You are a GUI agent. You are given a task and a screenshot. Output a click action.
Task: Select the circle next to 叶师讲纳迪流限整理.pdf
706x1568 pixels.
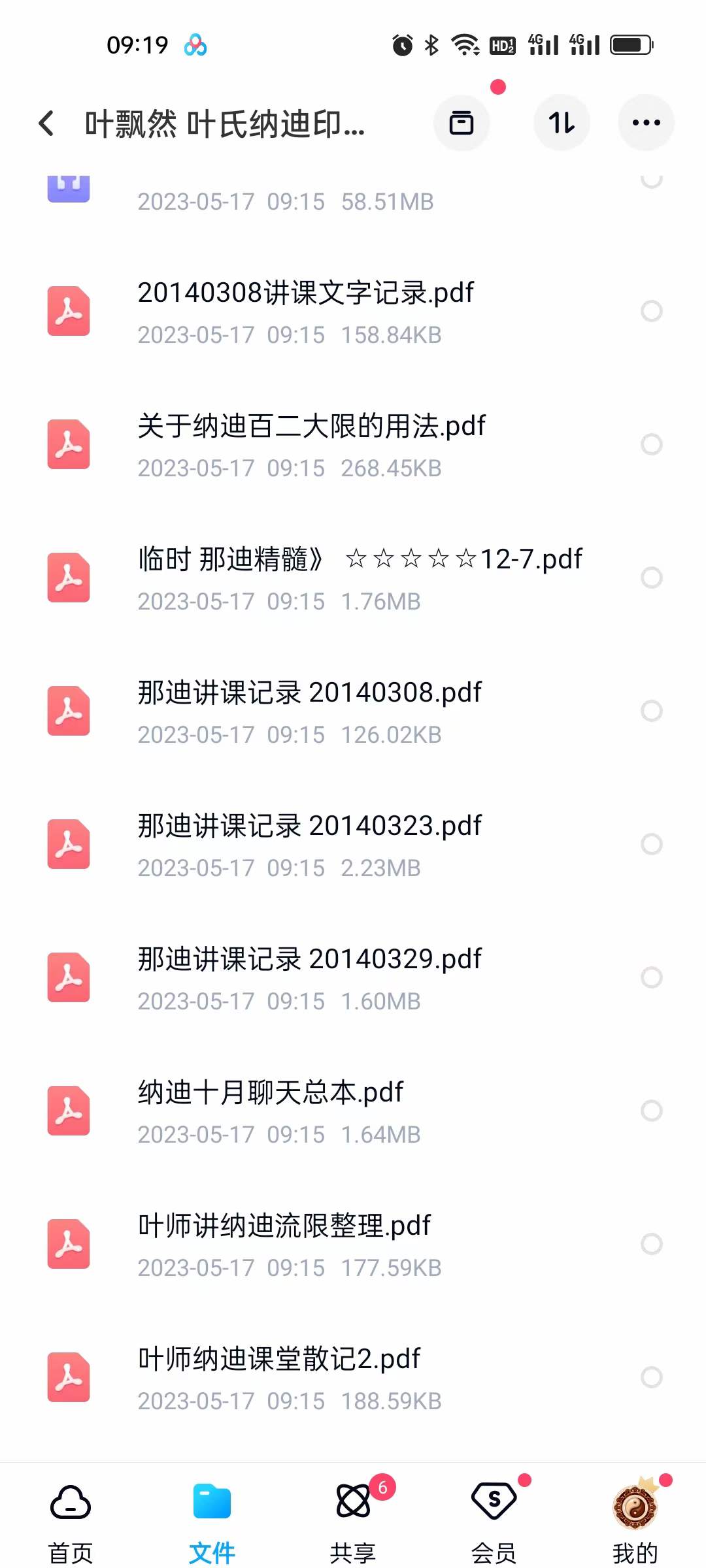click(652, 1244)
